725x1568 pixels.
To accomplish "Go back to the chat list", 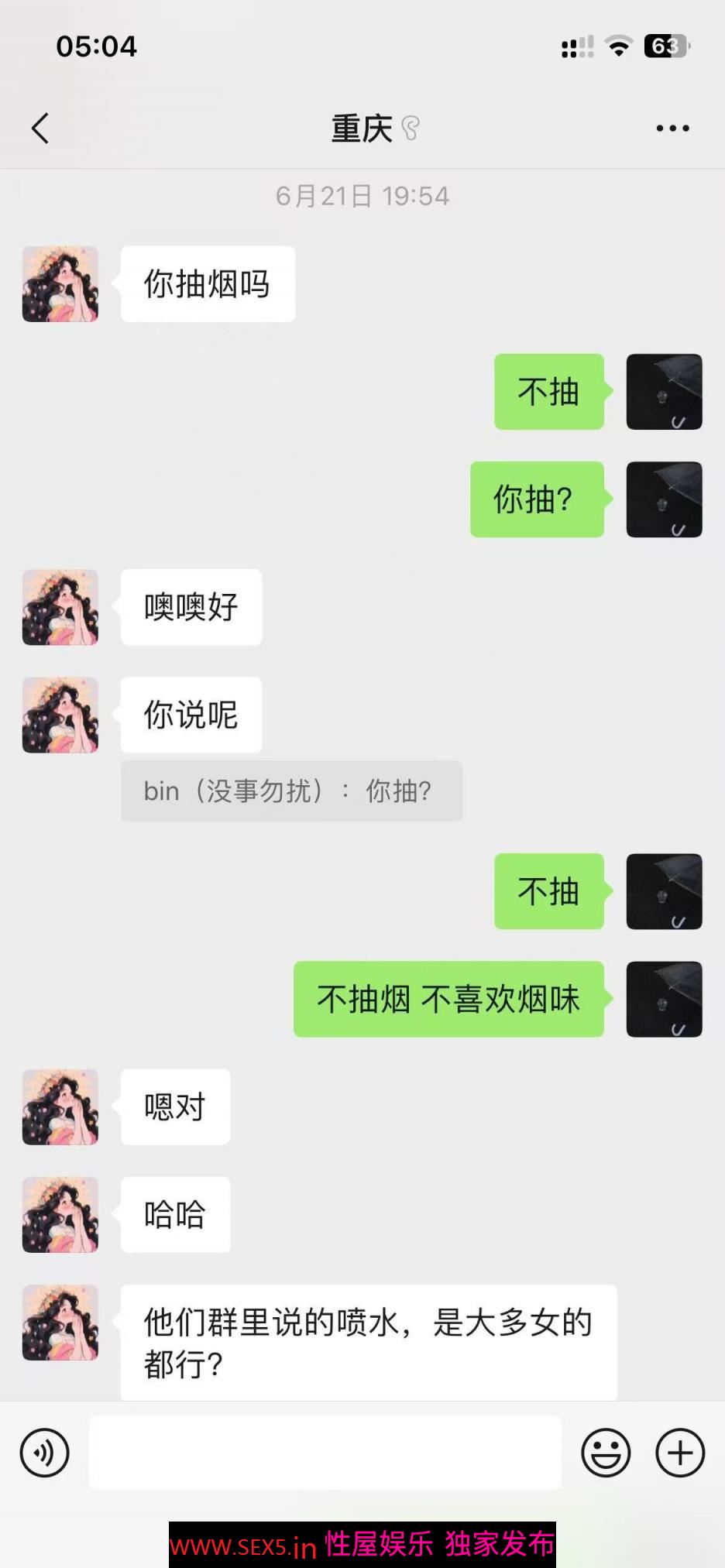I will click(41, 129).
